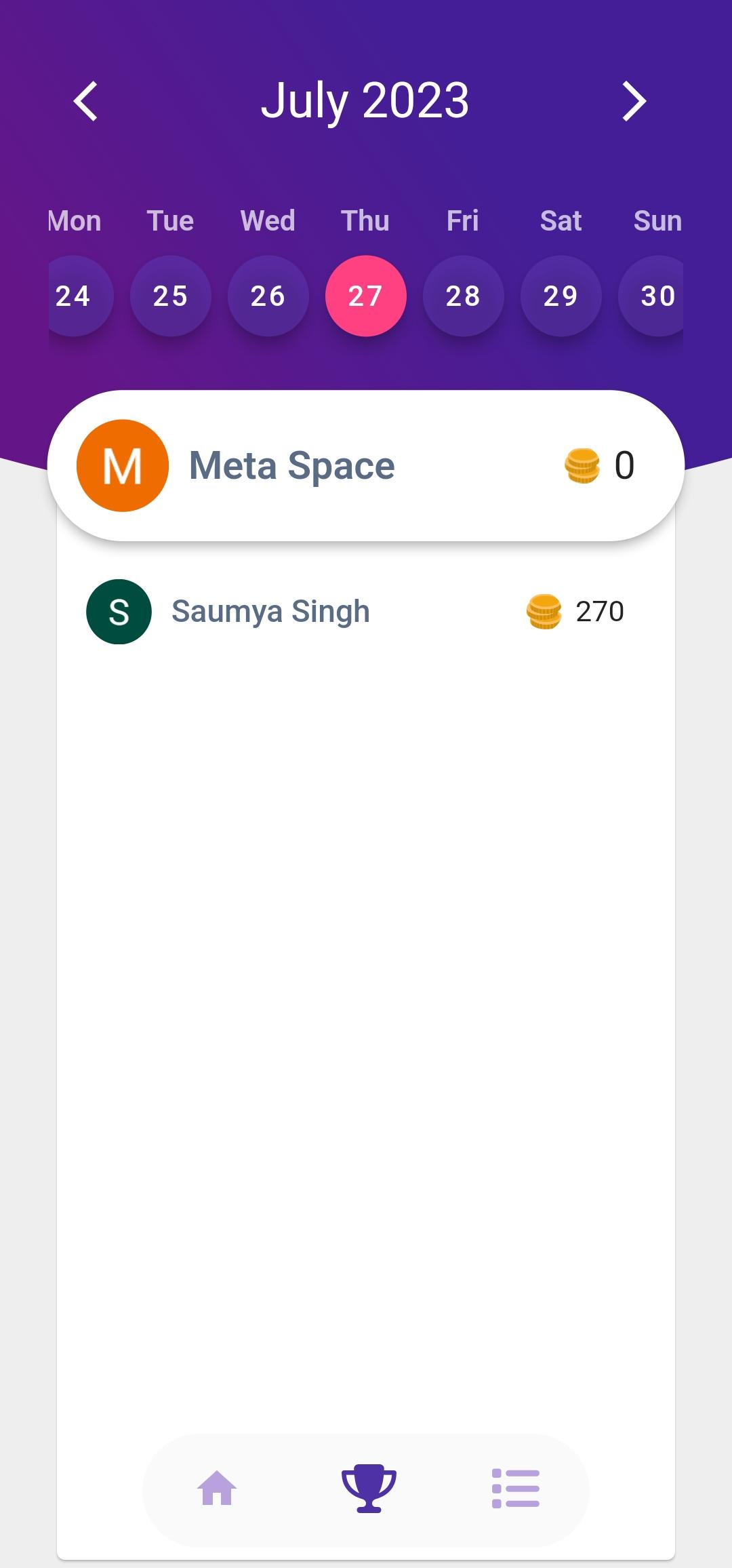Go to the previous month
The image size is (732, 1568).
tap(85, 102)
